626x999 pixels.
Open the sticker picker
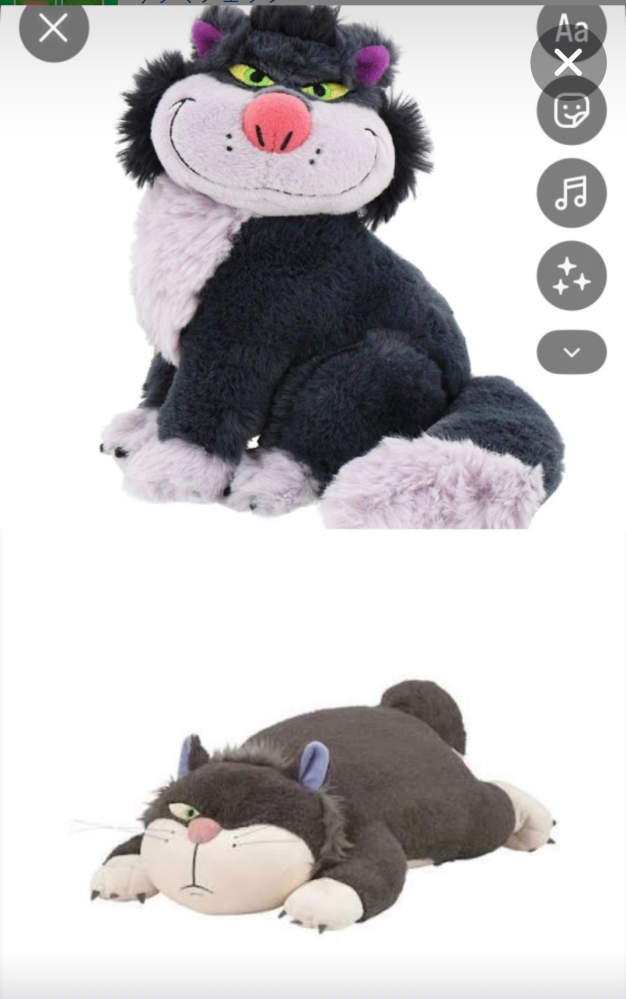pyautogui.click(x=572, y=111)
